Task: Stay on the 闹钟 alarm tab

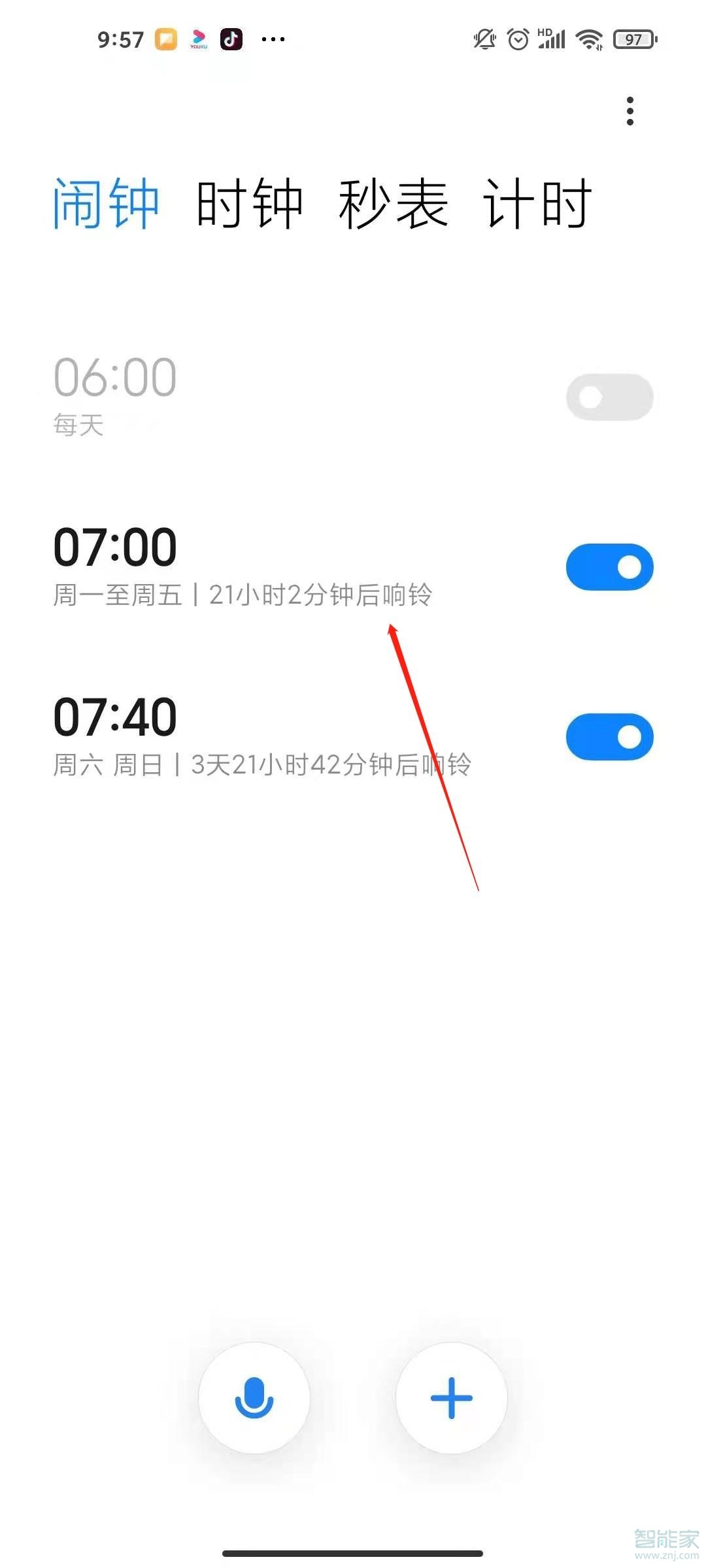Action: click(x=107, y=203)
